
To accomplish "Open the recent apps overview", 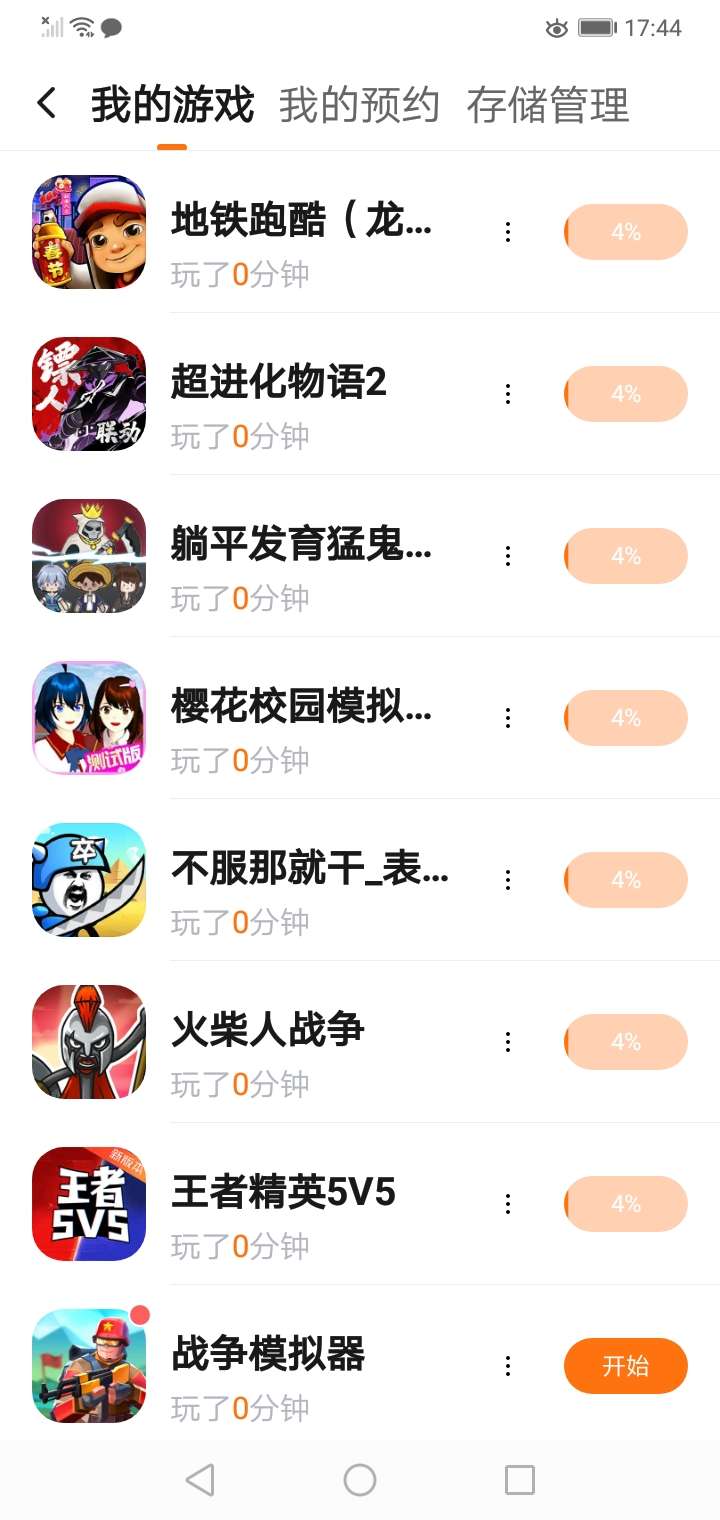I will pyautogui.click(x=520, y=1480).
